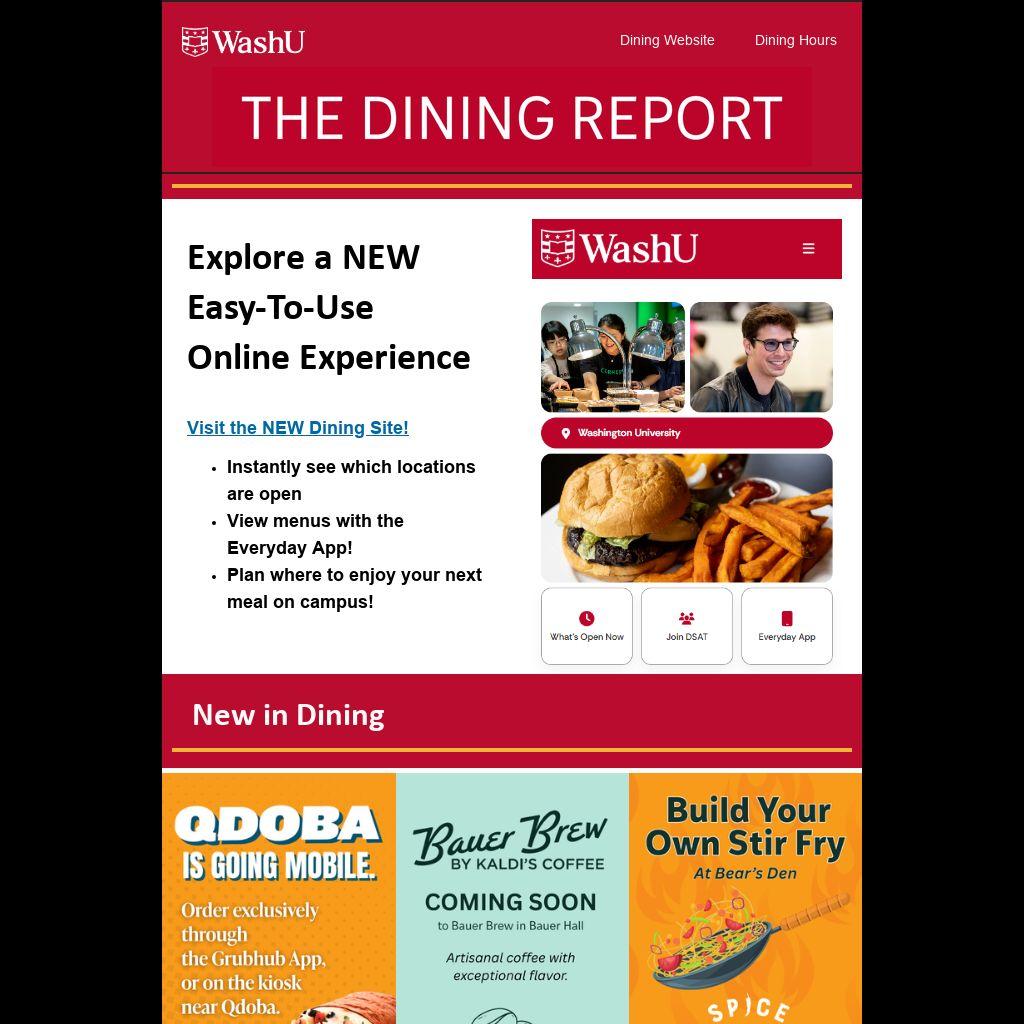This screenshot has height=1024, width=1024.
Task: Open the Build Your Own Stir Fry tile
Action: tap(745, 898)
